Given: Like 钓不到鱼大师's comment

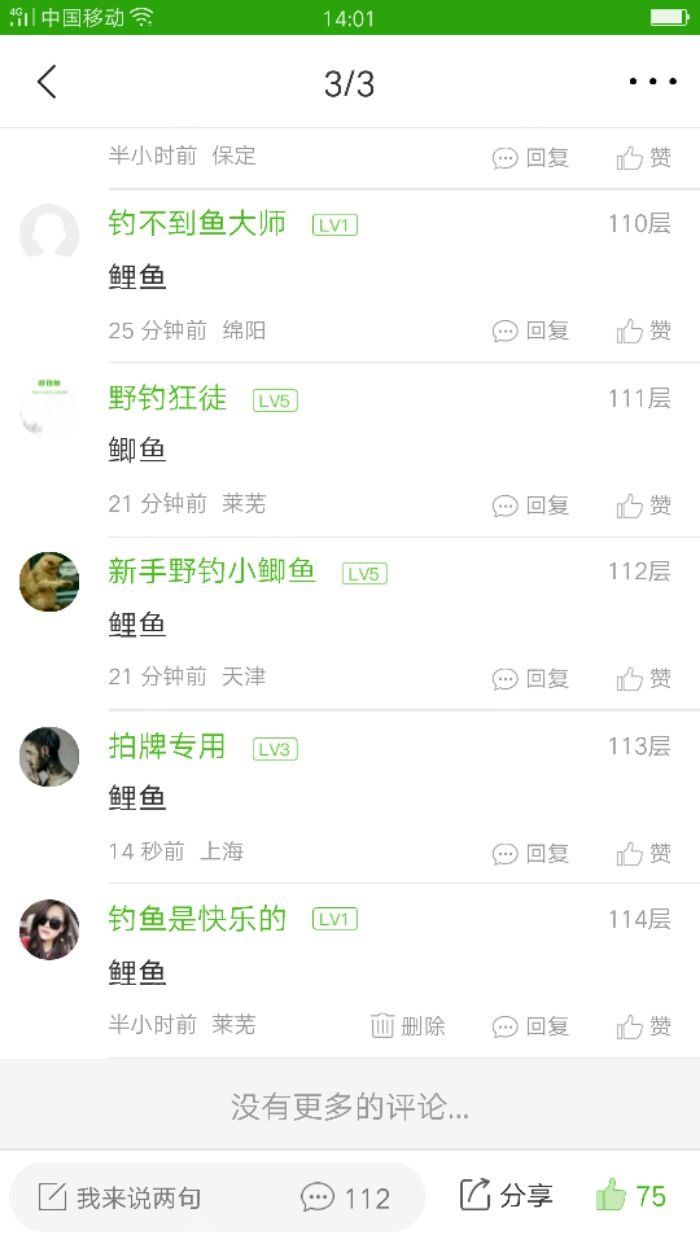Looking at the screenshot, I should pos(644,331).
